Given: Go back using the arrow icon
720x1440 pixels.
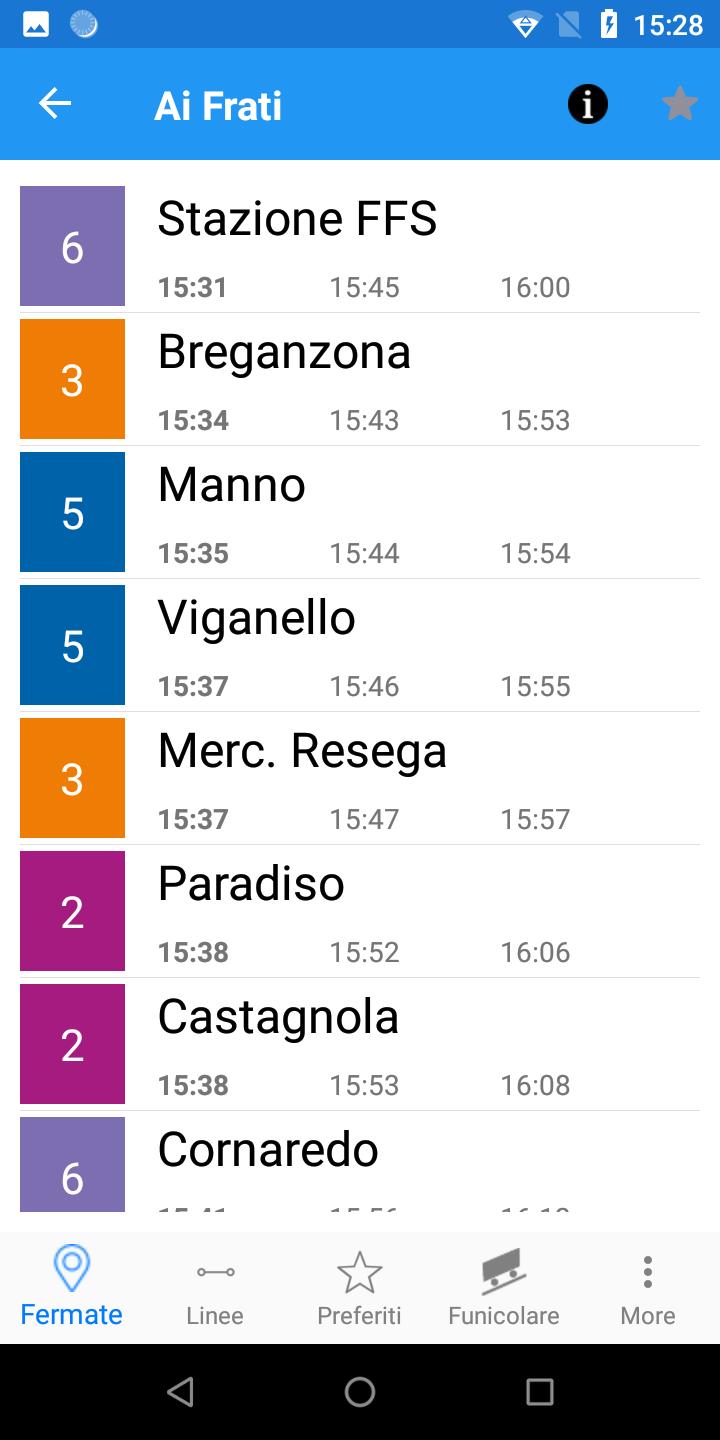Looking at the screenshot, I should click(x=55, y=103).
